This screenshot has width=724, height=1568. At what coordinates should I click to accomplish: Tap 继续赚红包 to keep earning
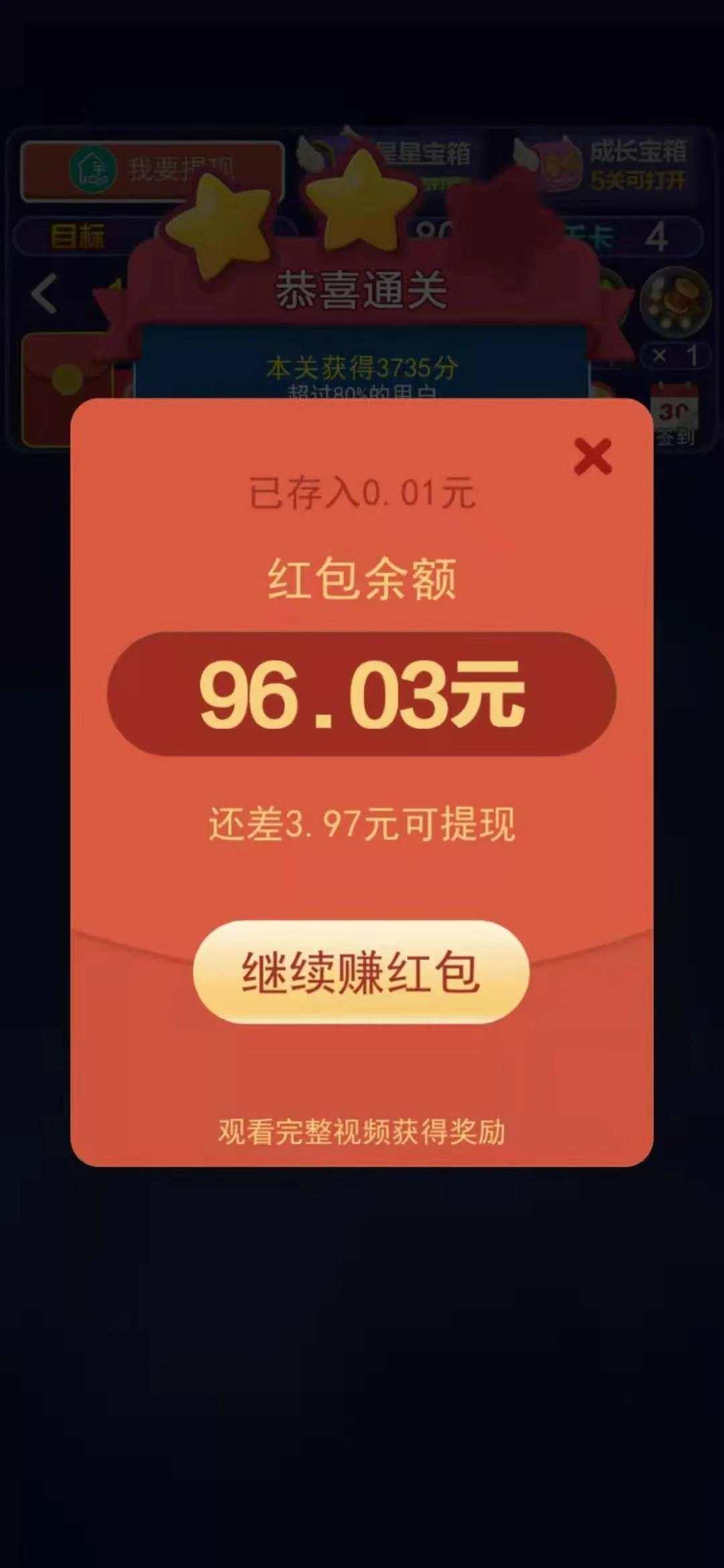tap(361, 972)
